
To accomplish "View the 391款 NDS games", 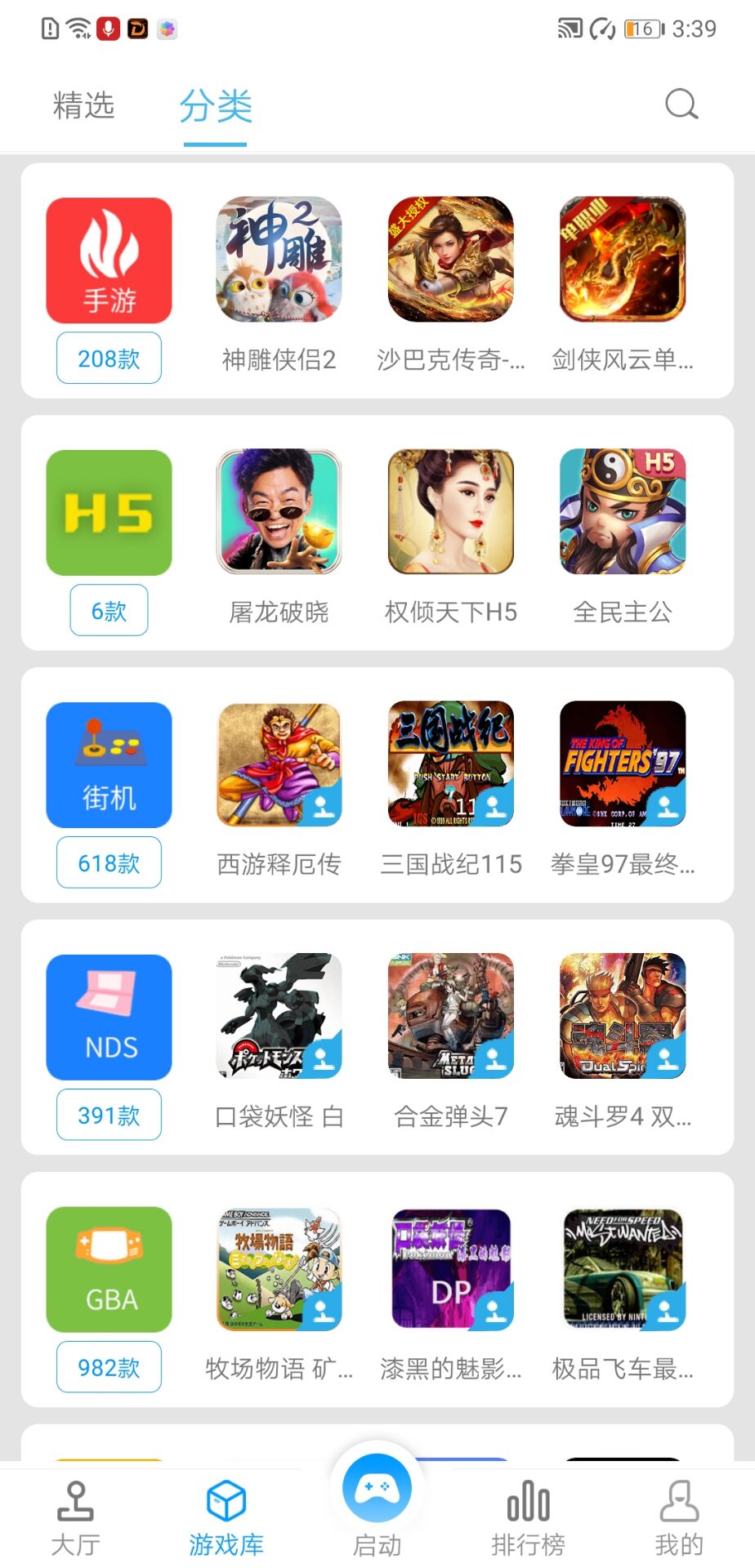I will click(109, 1115).
